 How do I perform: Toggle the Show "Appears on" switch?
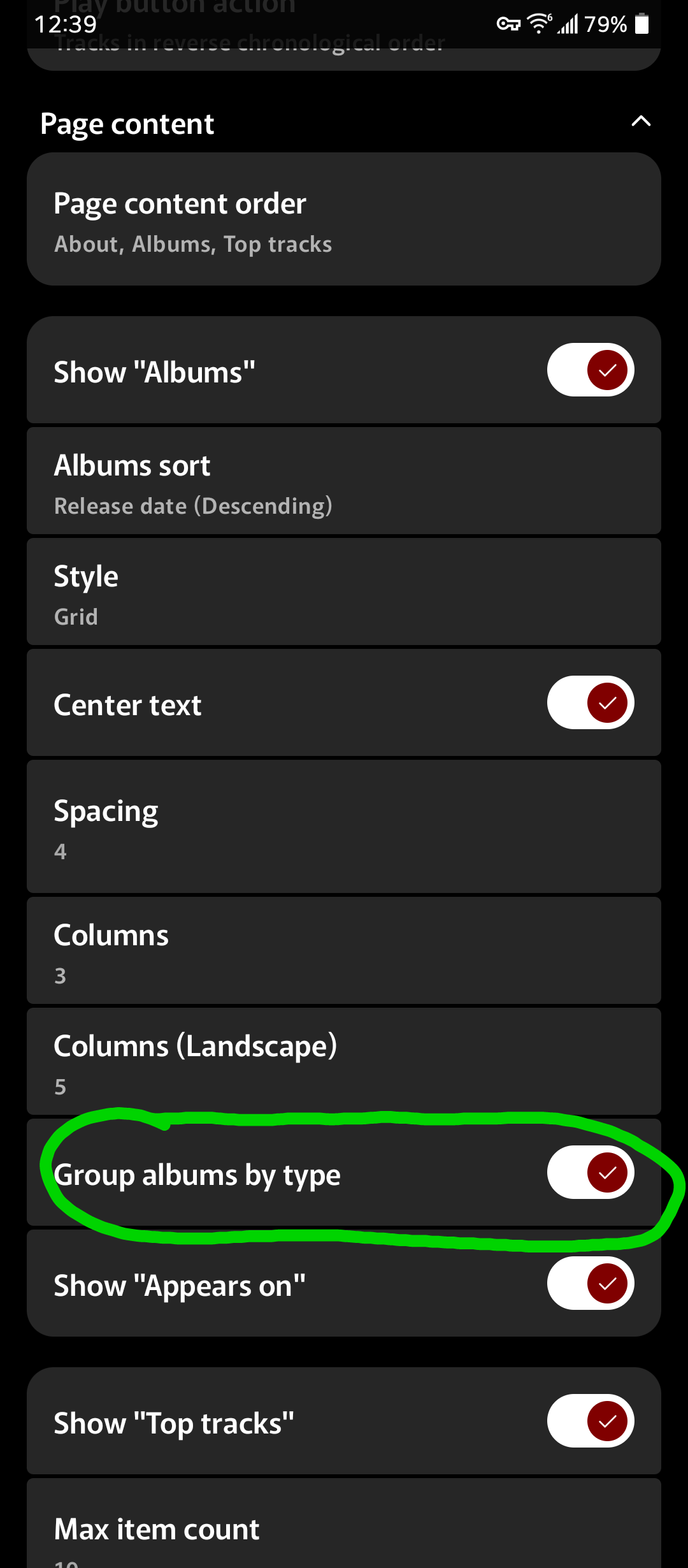(x=590, y=1284)
